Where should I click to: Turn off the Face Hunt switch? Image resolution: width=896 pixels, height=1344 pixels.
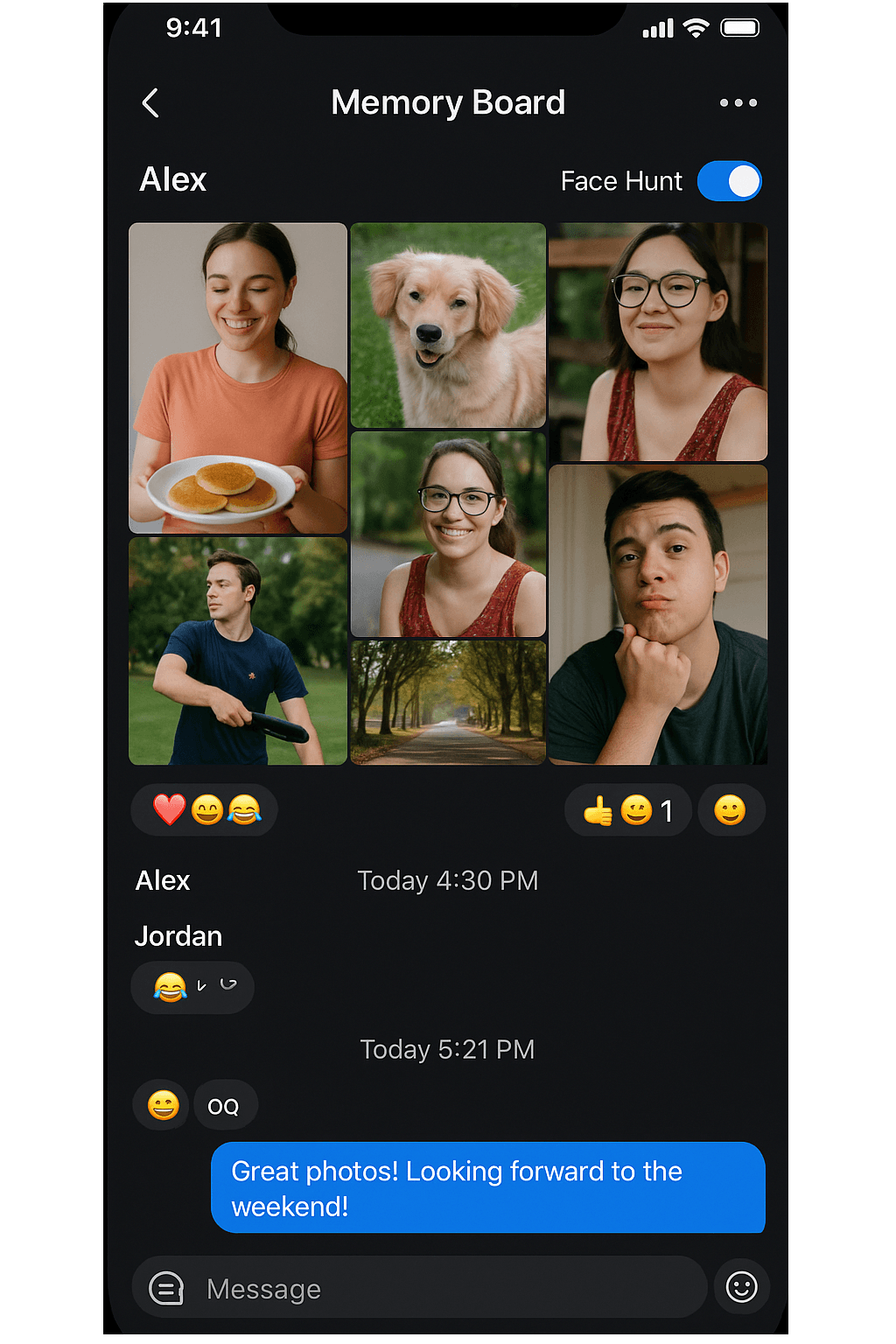(729, 181)
